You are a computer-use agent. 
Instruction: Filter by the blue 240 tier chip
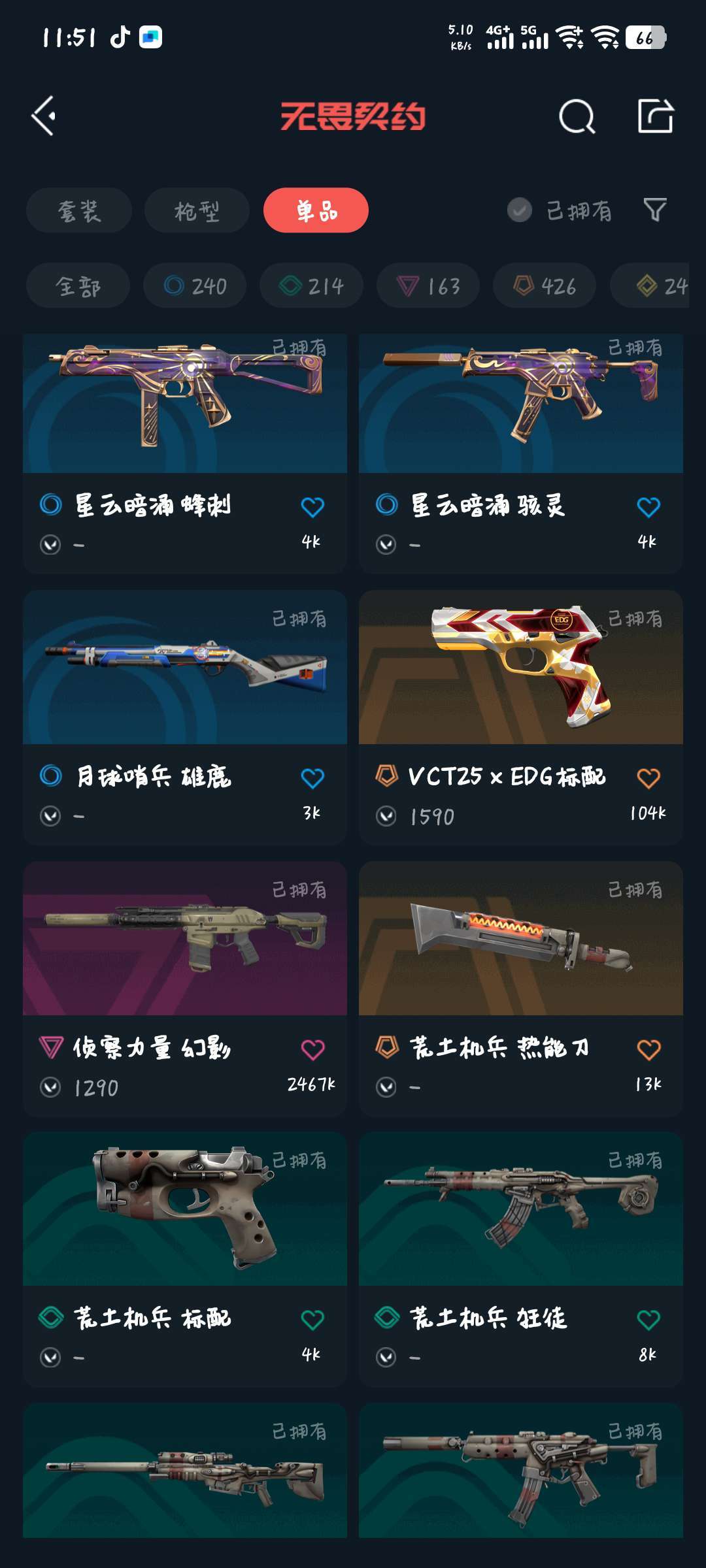pos(195,286)
